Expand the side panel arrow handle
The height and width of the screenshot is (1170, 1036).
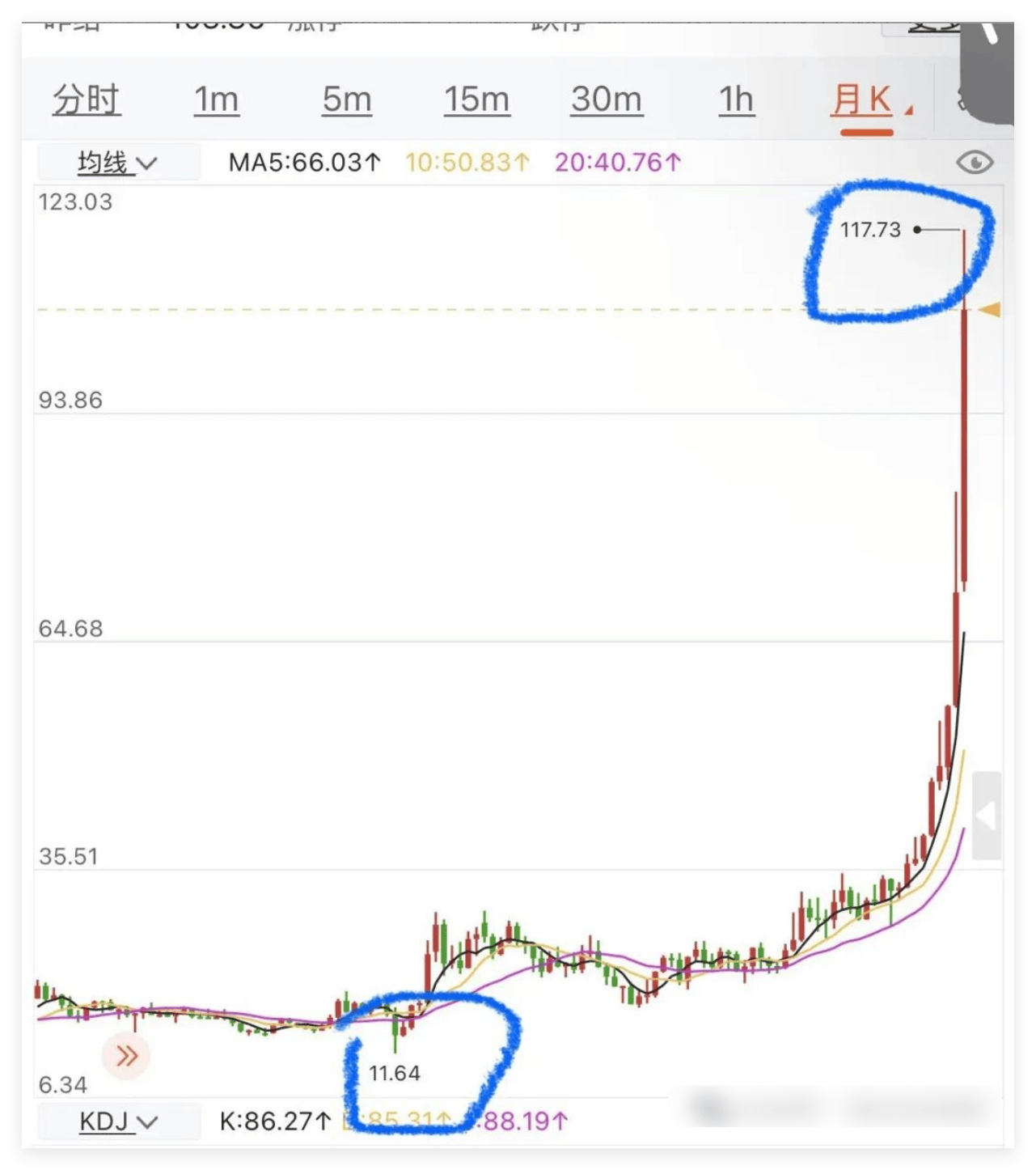point(986,816)
